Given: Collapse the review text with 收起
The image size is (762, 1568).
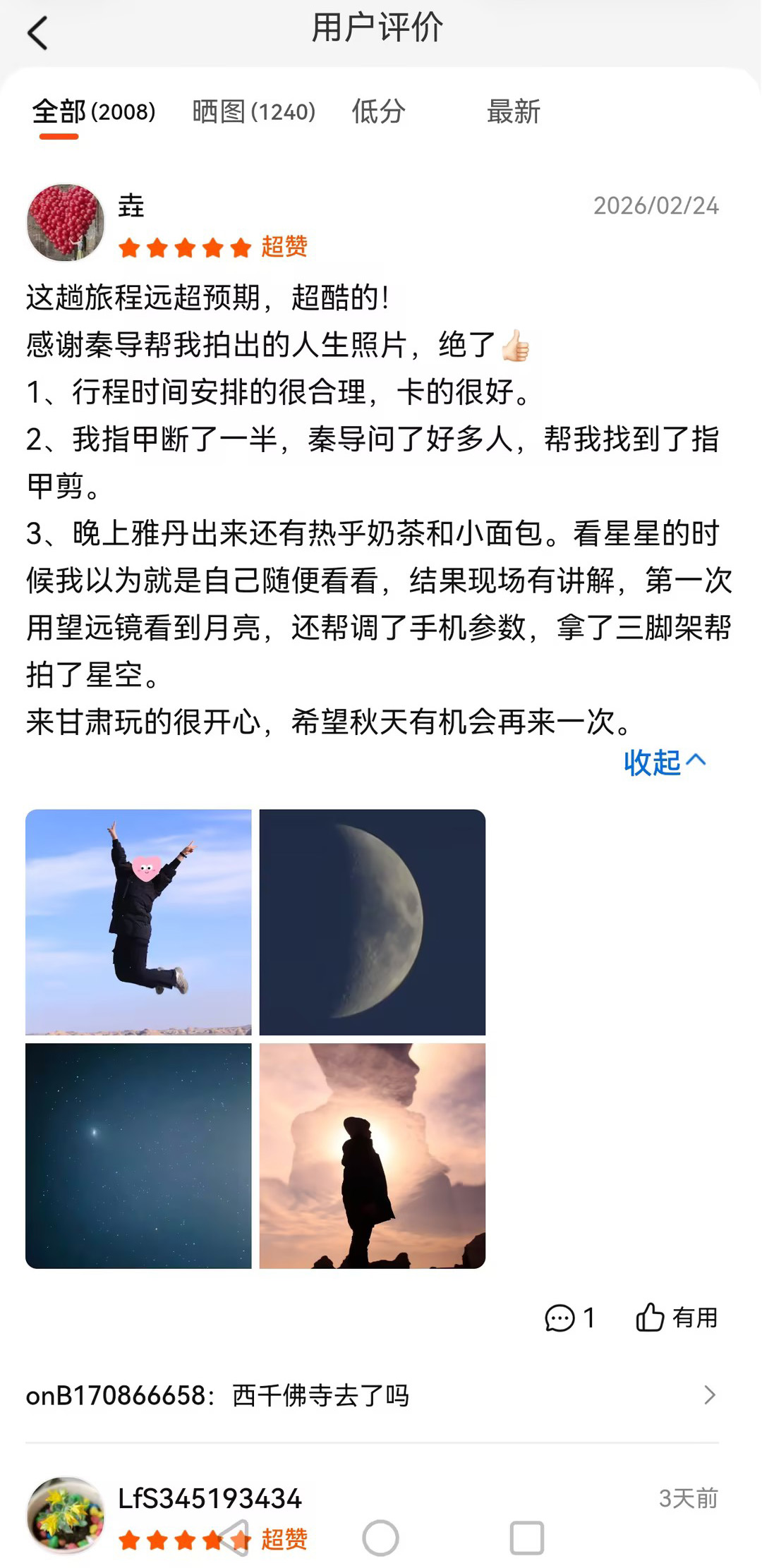Looking at the screenshot, I should [664, 762].
